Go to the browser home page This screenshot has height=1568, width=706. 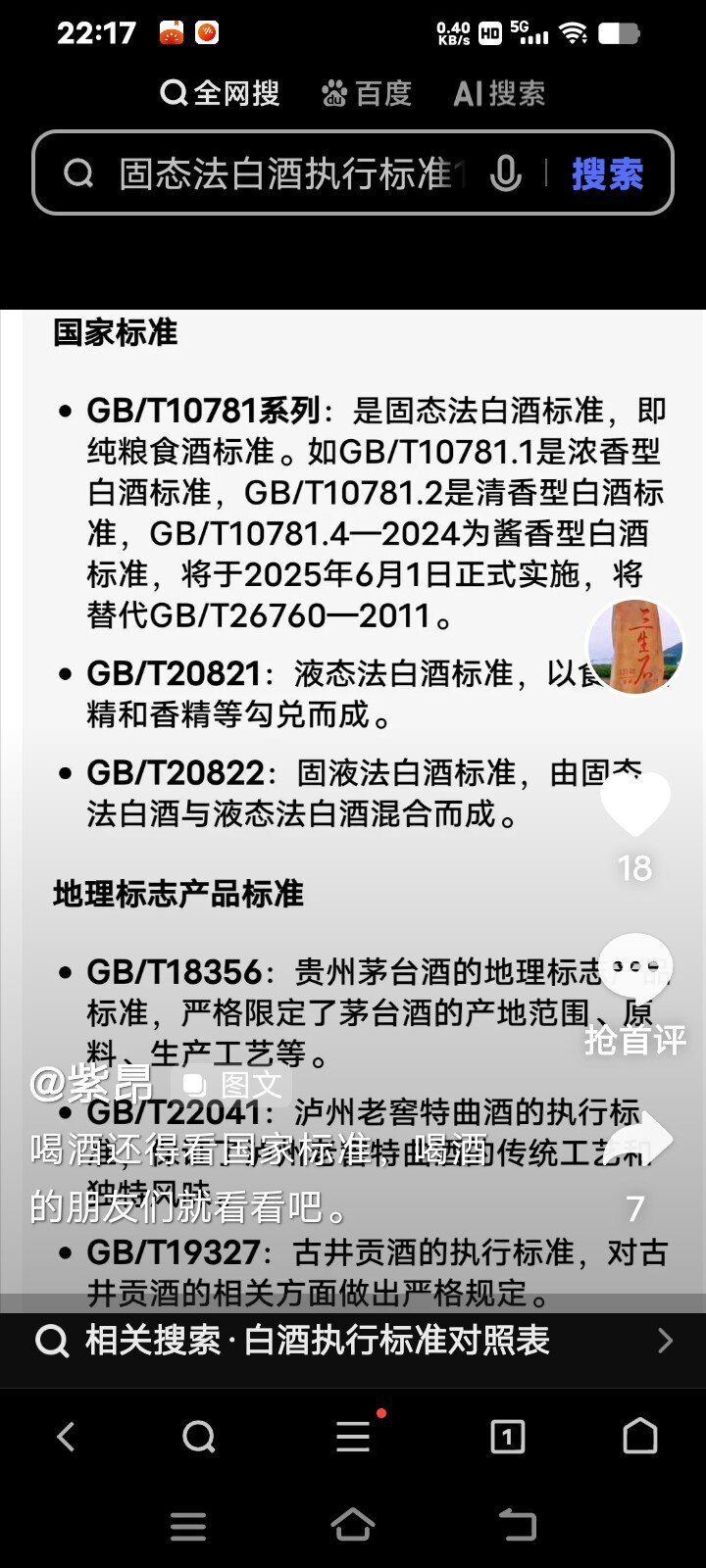(639, 1437)
